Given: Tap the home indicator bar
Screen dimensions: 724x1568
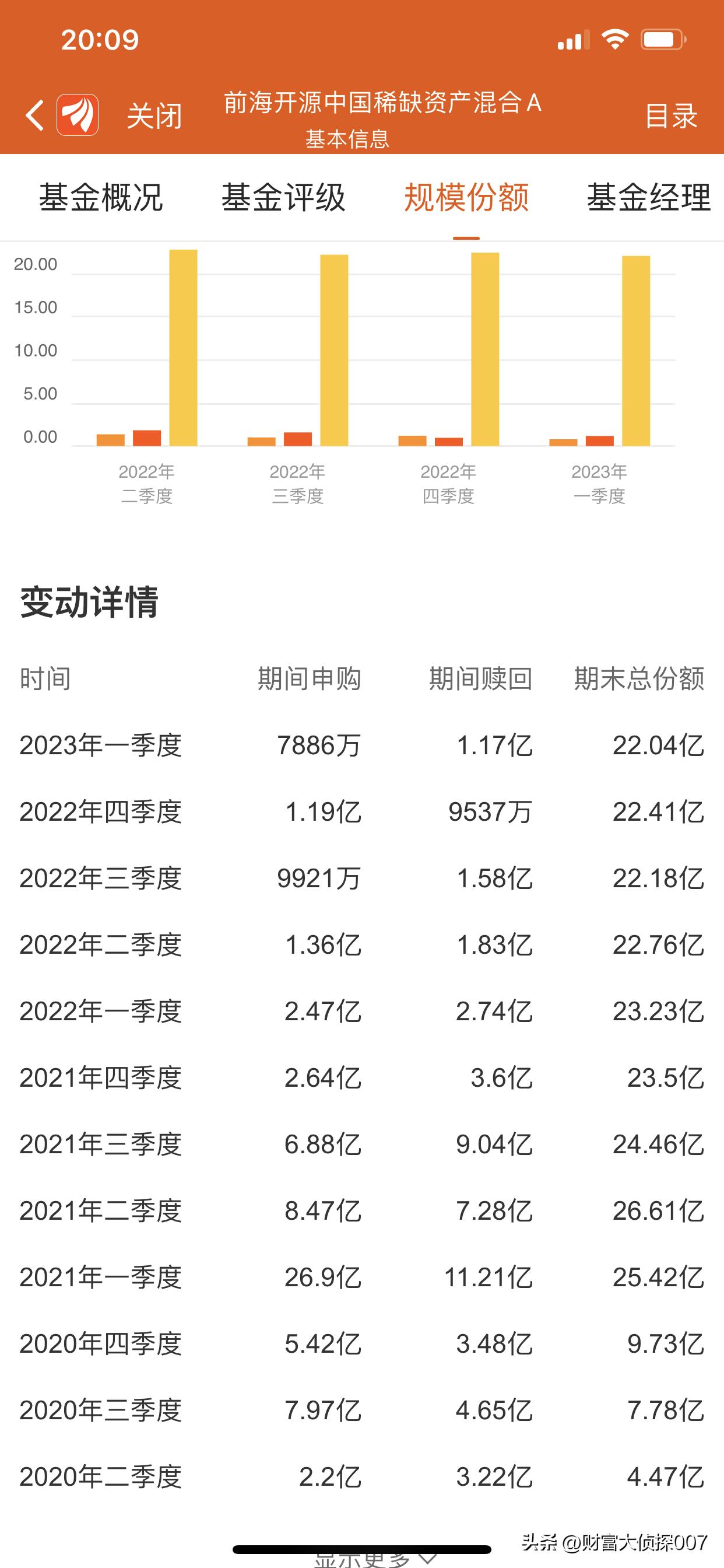Looking at the screenshot, I should click(x=362, y=1549).
